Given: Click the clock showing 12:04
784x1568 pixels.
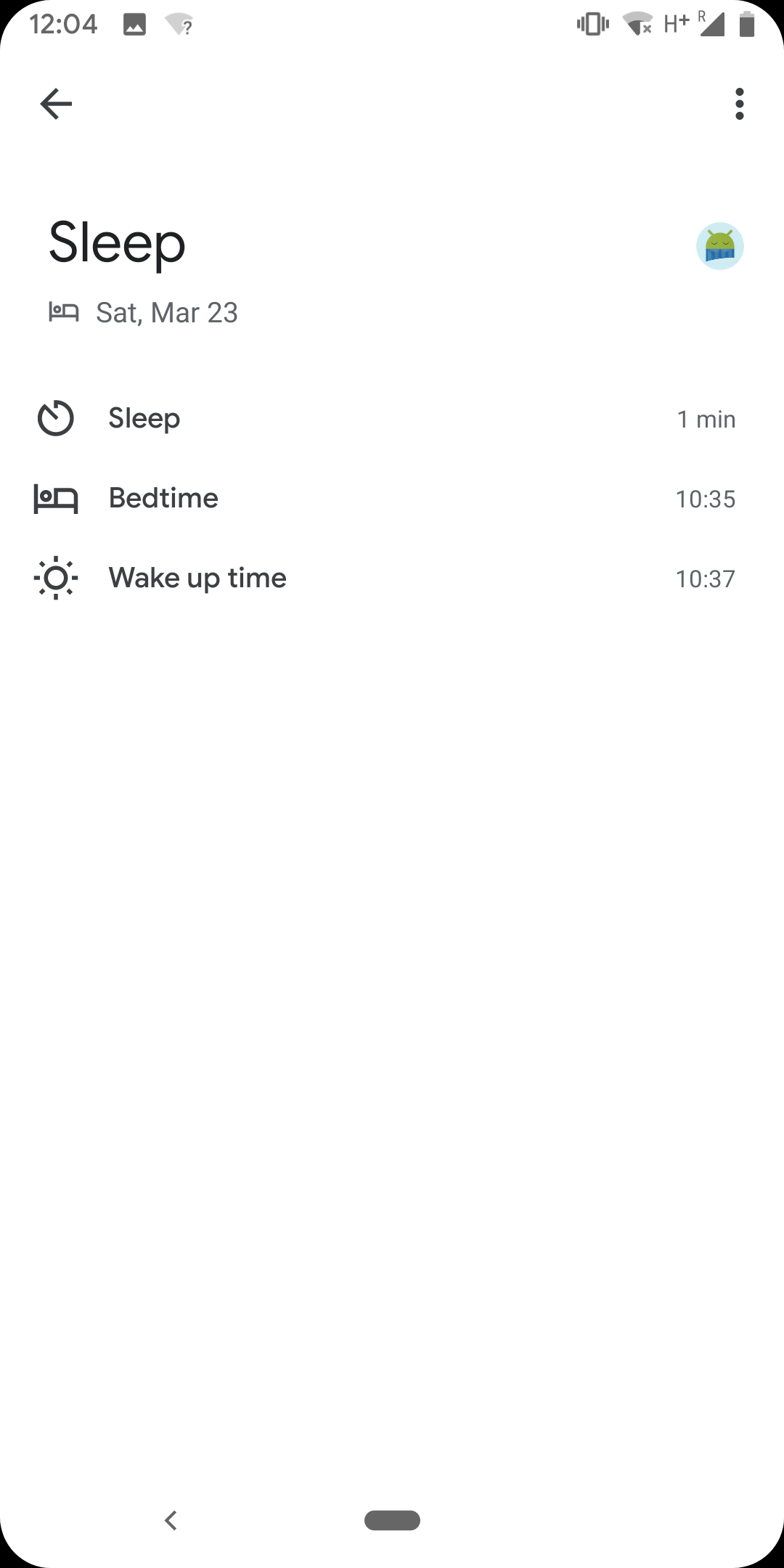Looking at the screenshot, I should click(64, 24).
